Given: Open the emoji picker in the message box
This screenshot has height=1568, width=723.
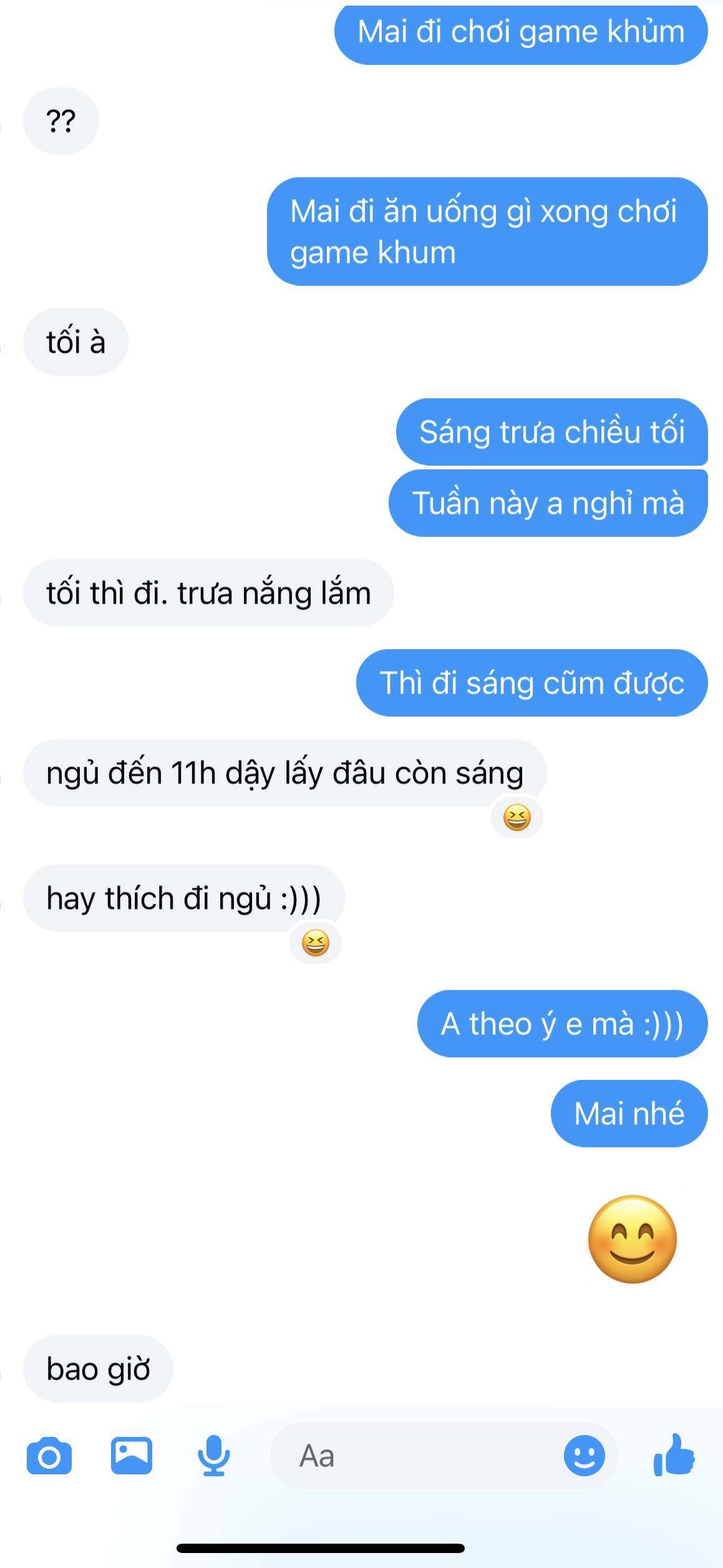Looking at the screenshot, I should click(x=584, y=1456).
